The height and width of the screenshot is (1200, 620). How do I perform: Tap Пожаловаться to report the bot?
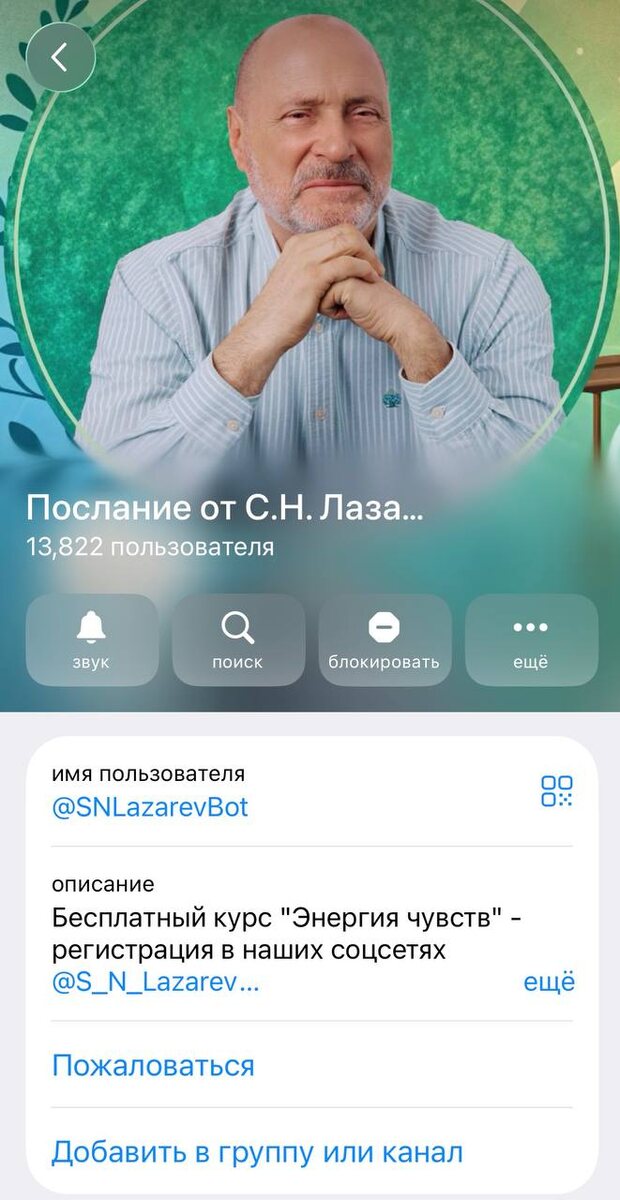[x=153, y=1065]
